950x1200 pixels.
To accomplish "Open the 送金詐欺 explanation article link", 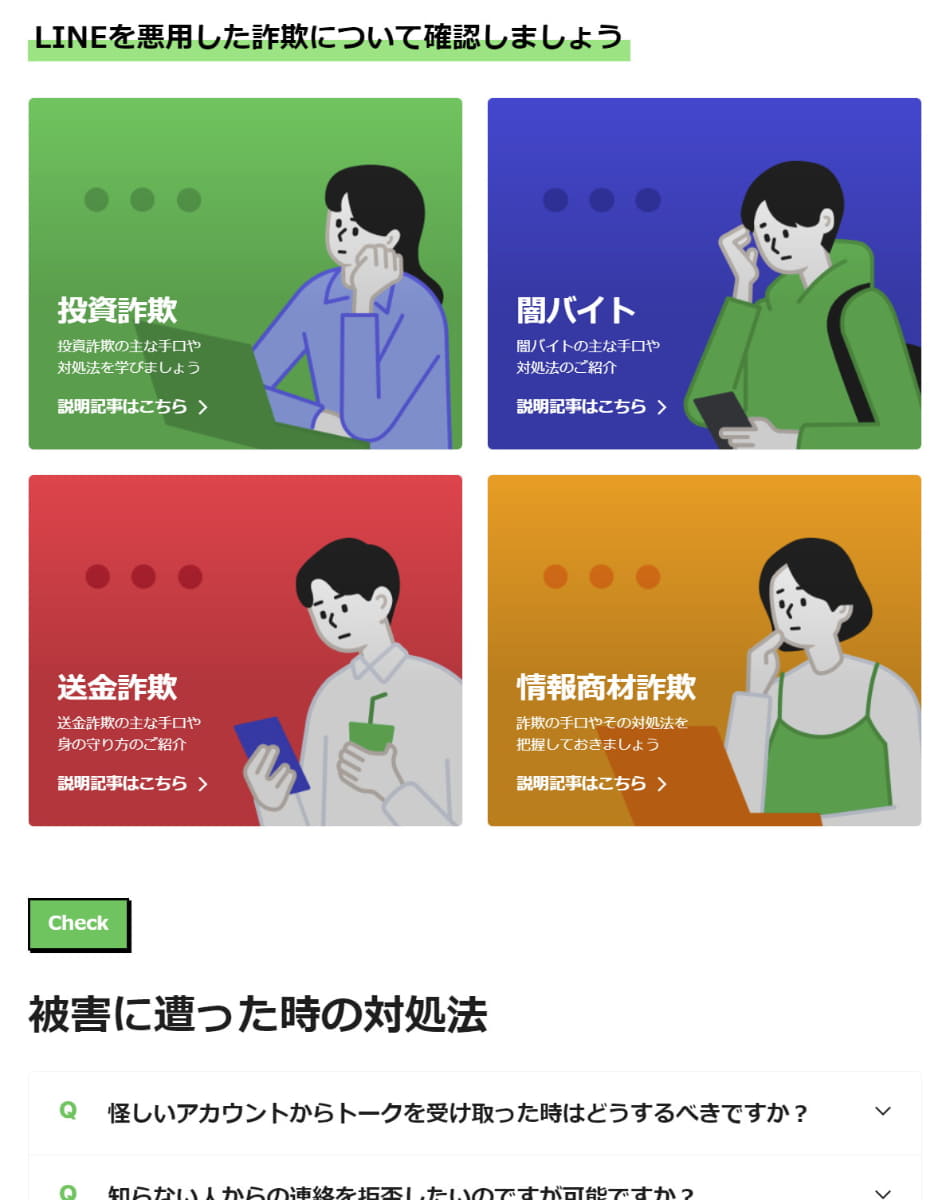I will (x=120, y=783).
